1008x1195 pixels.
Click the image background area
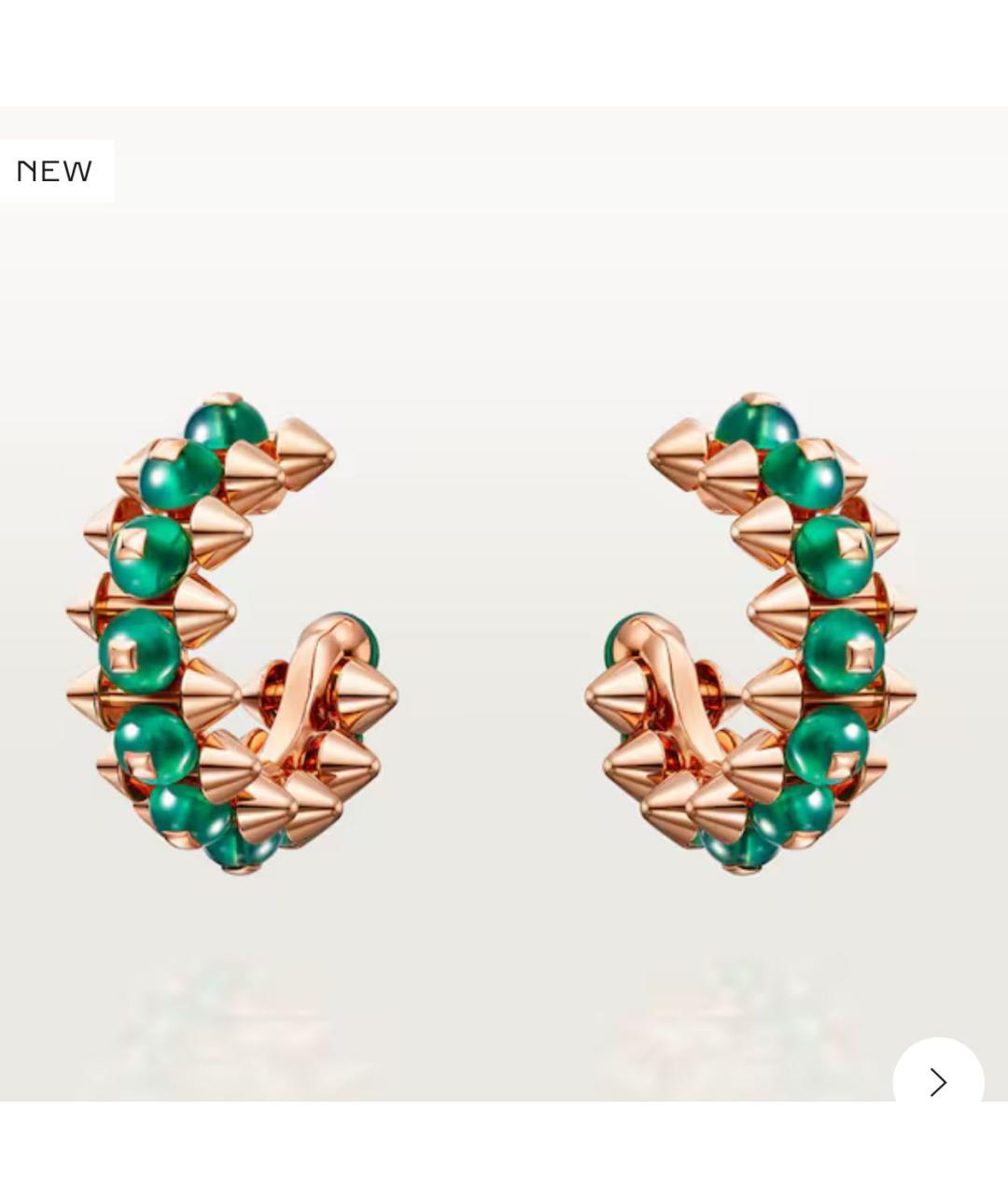pos(504,280)
